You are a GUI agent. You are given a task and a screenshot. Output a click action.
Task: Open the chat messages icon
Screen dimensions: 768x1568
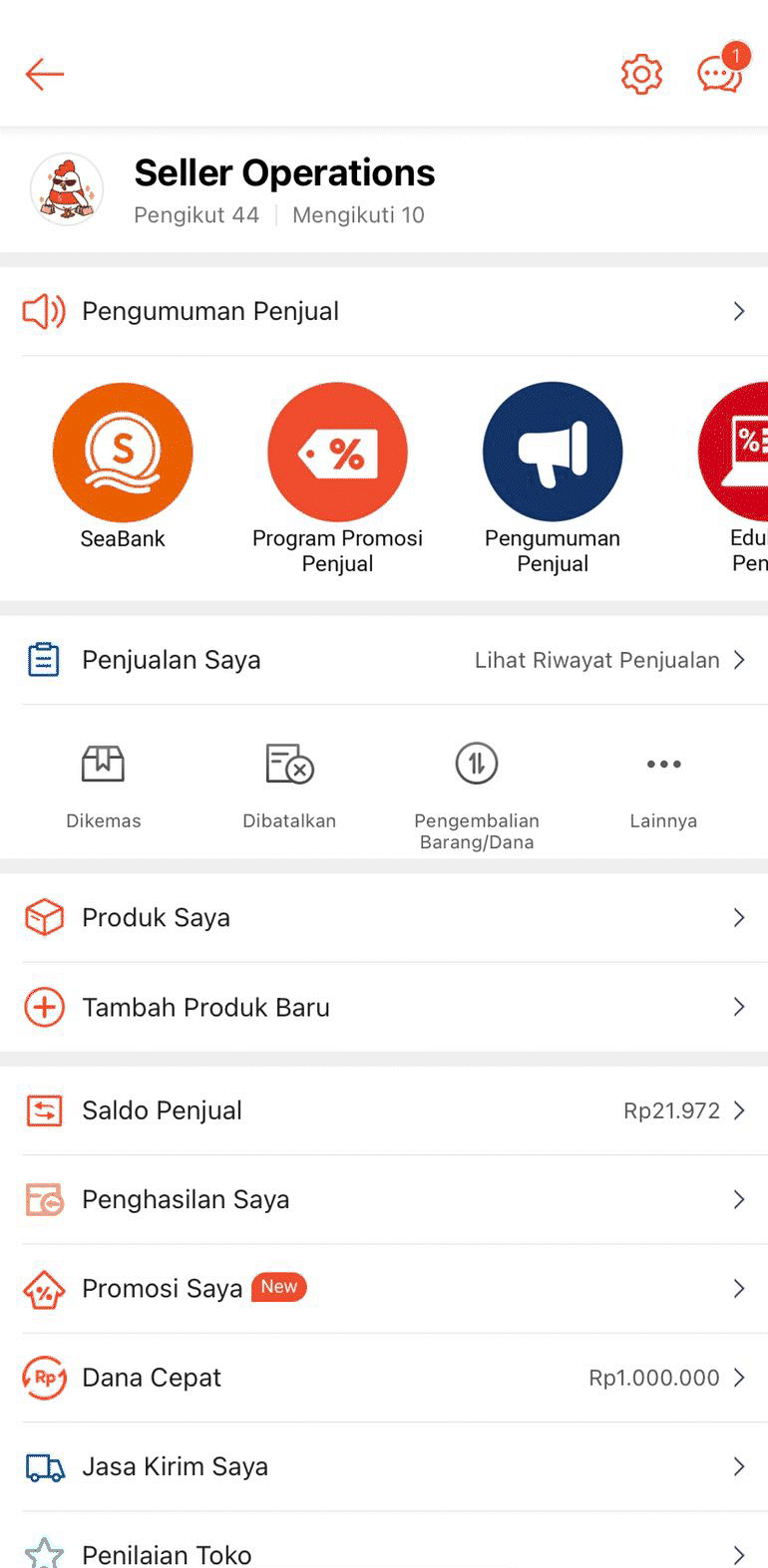(x=719, y=74)
